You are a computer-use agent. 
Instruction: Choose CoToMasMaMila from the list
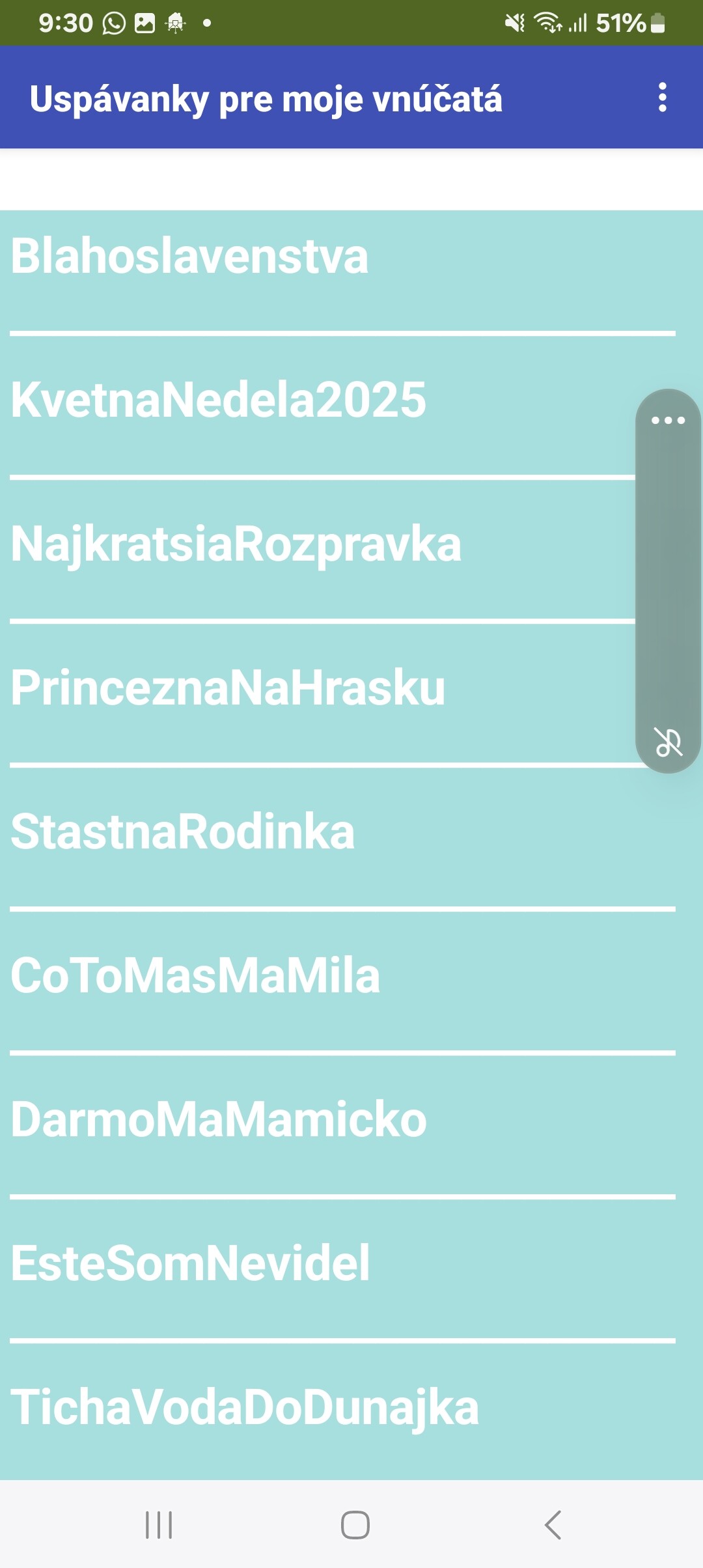click(195, 976)
